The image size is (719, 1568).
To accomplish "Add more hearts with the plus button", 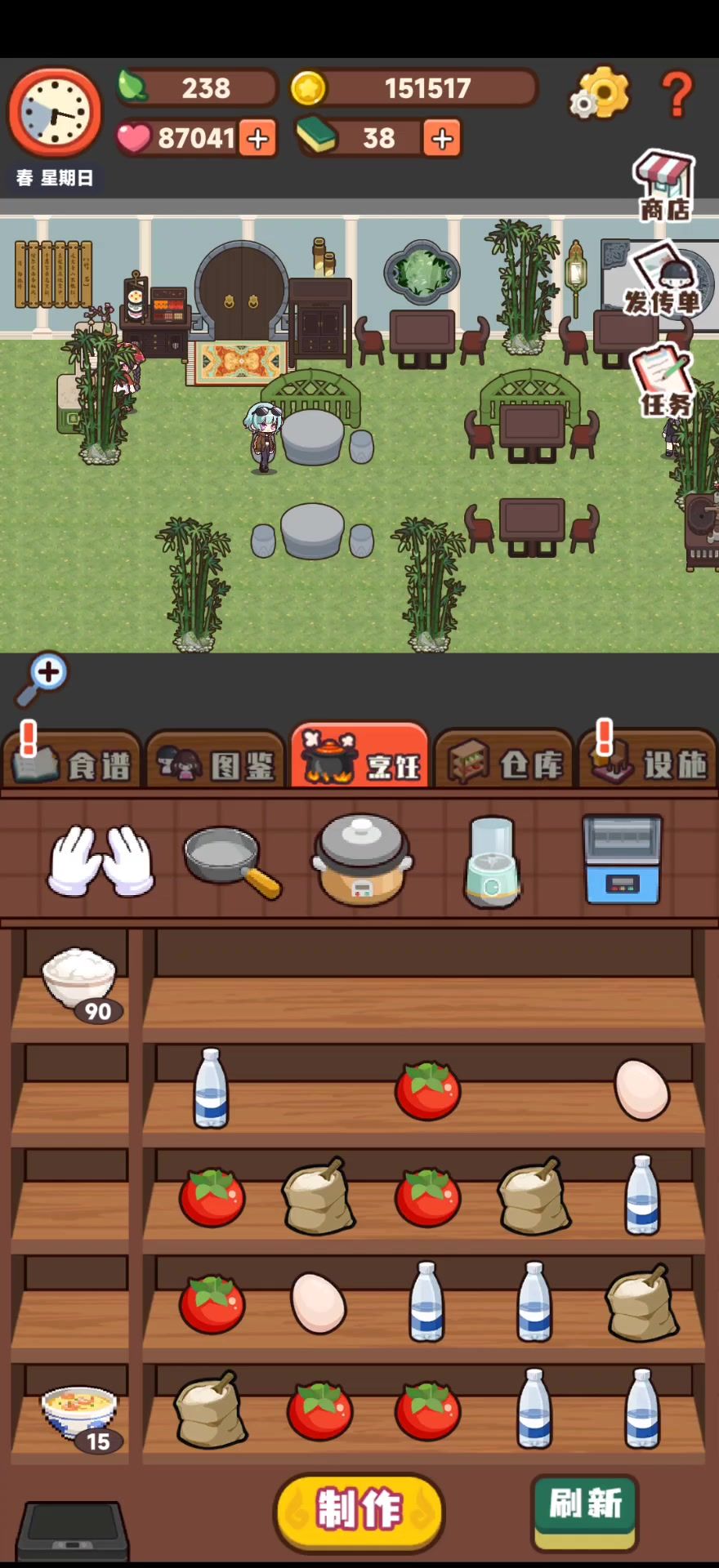I will [258, 139].
